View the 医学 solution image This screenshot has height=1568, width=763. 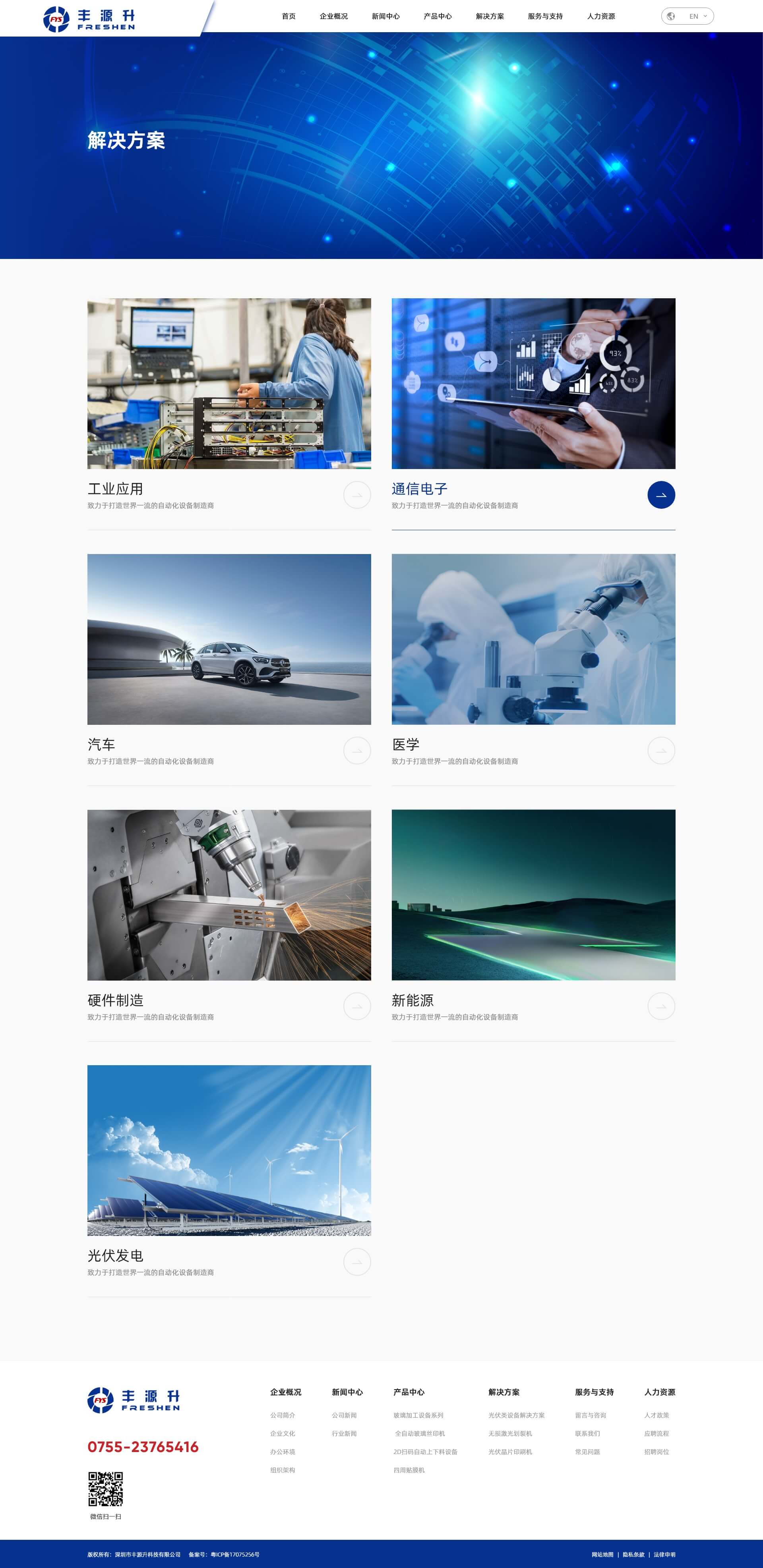pyautogui.click(x=533, y=639)
